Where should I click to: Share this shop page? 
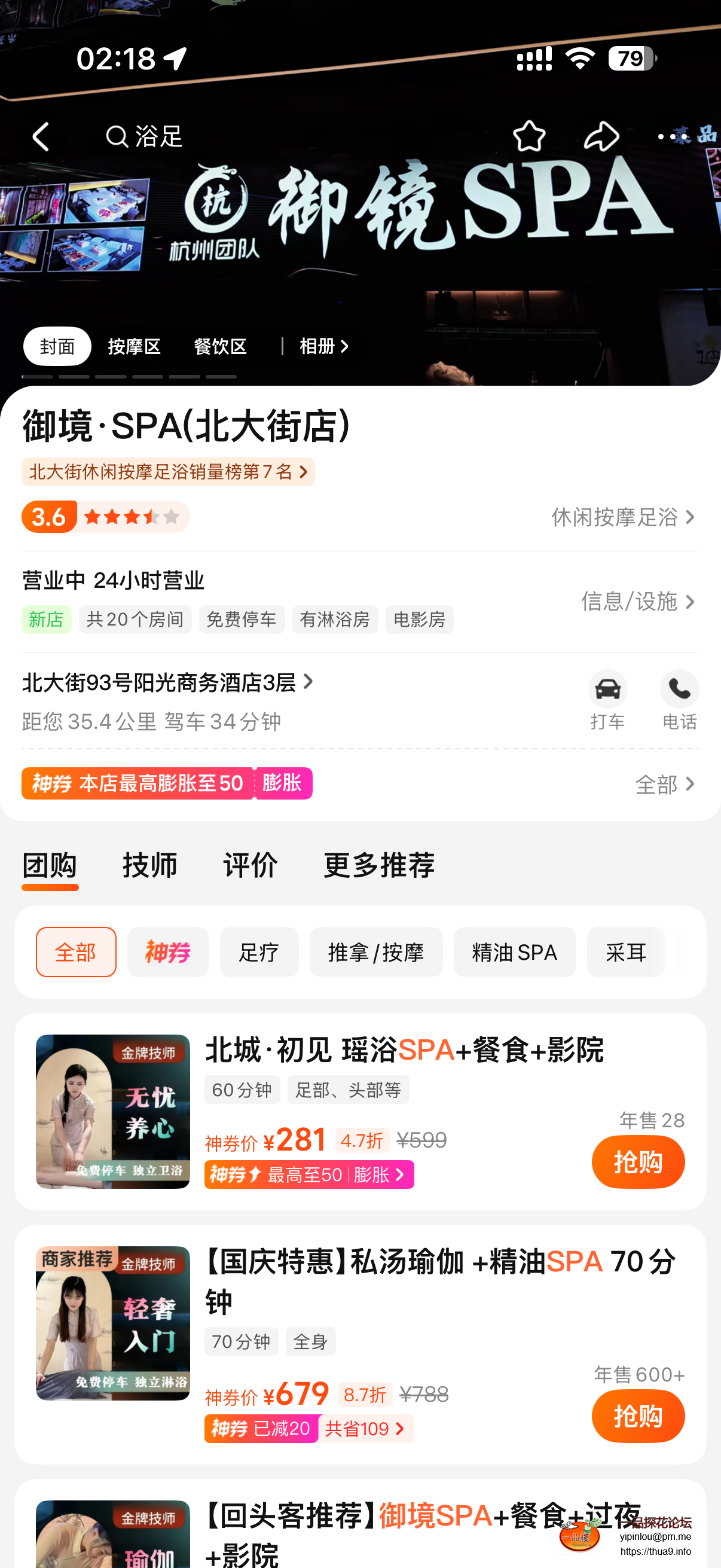600,136
